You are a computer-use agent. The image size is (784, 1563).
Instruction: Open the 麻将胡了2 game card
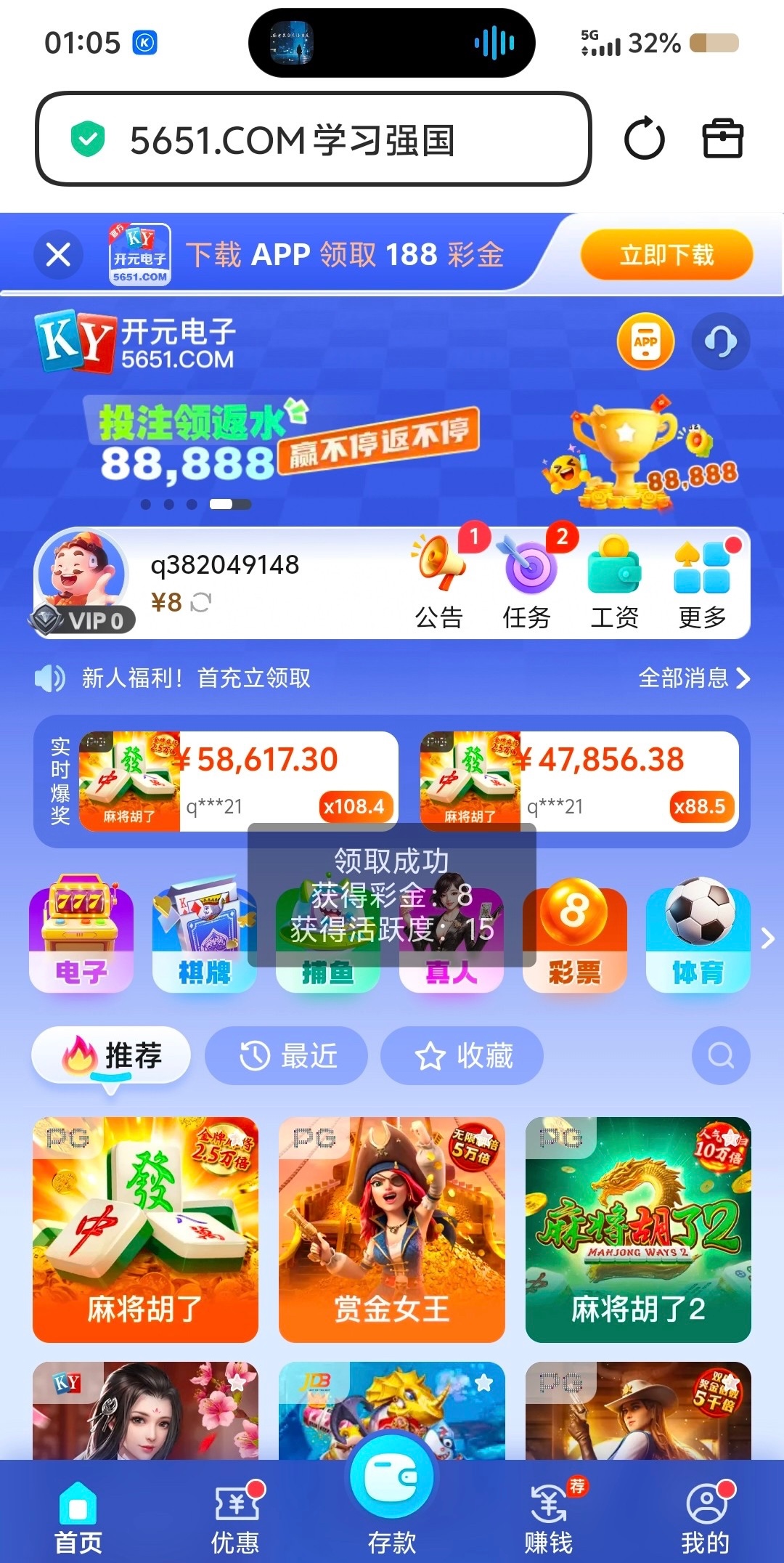pos(638,1229)
